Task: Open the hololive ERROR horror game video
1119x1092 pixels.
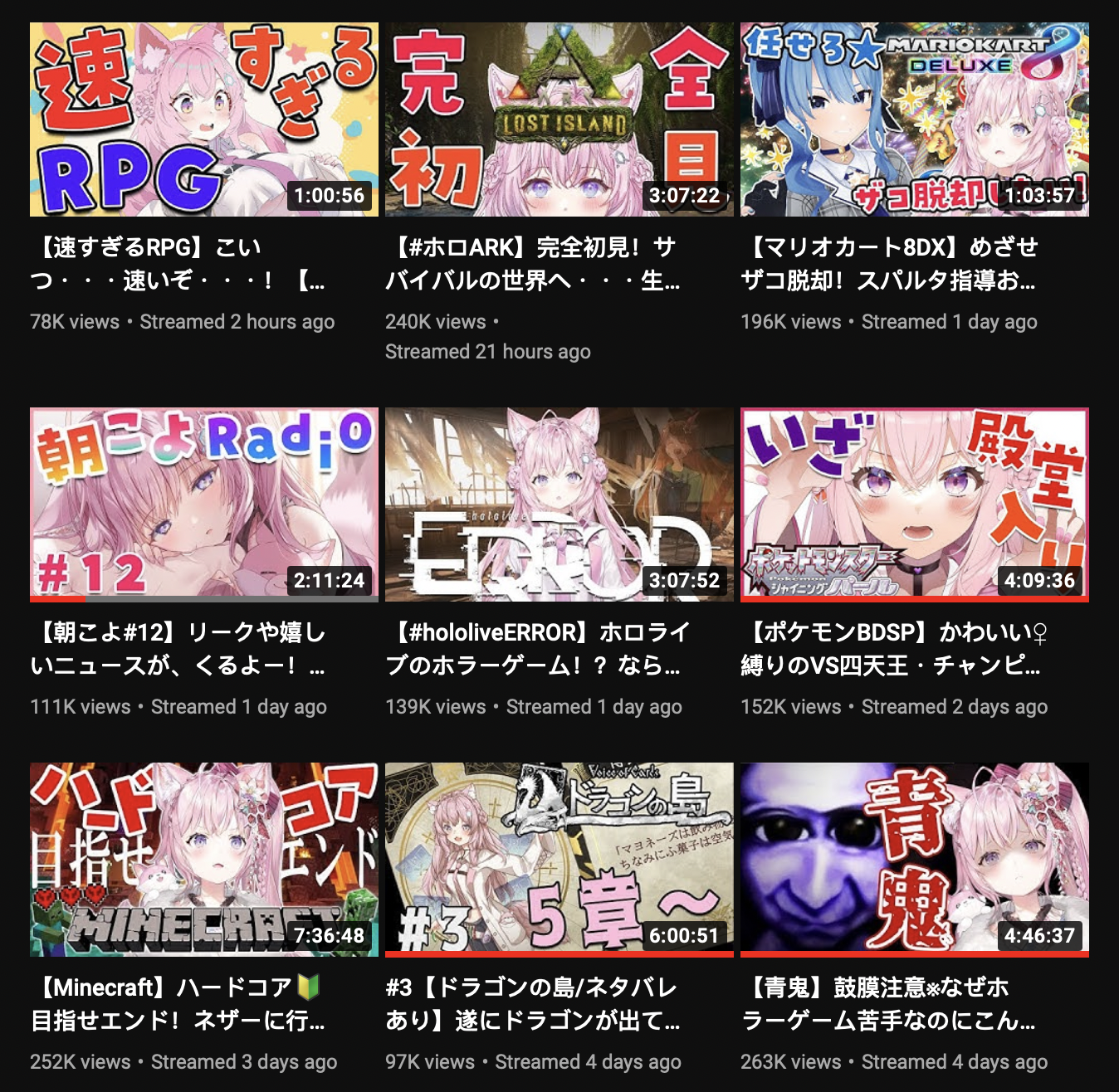Action: [559, 504]
